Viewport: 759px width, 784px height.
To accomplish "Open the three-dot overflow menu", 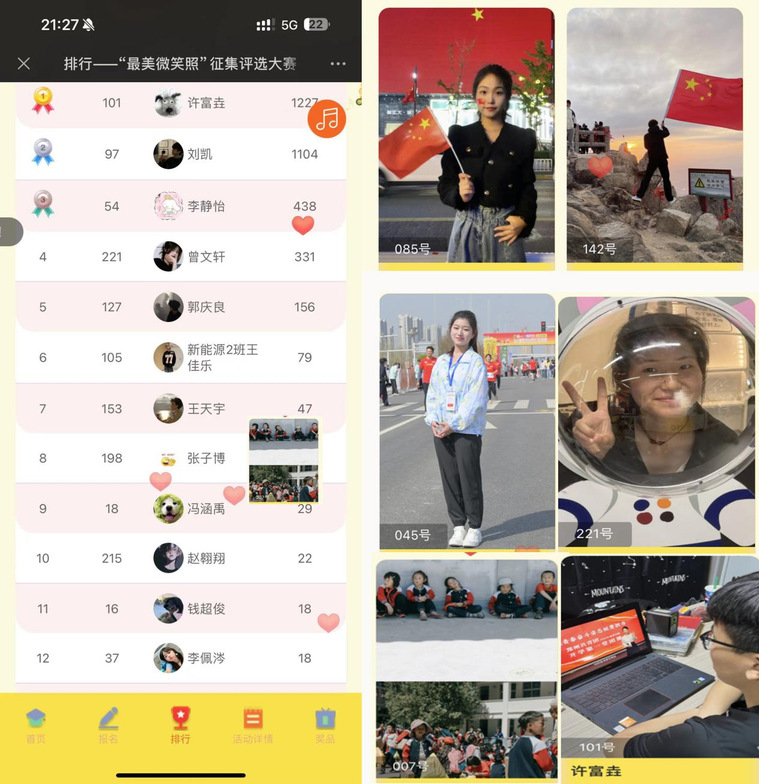I will click(x=338, y=63).
